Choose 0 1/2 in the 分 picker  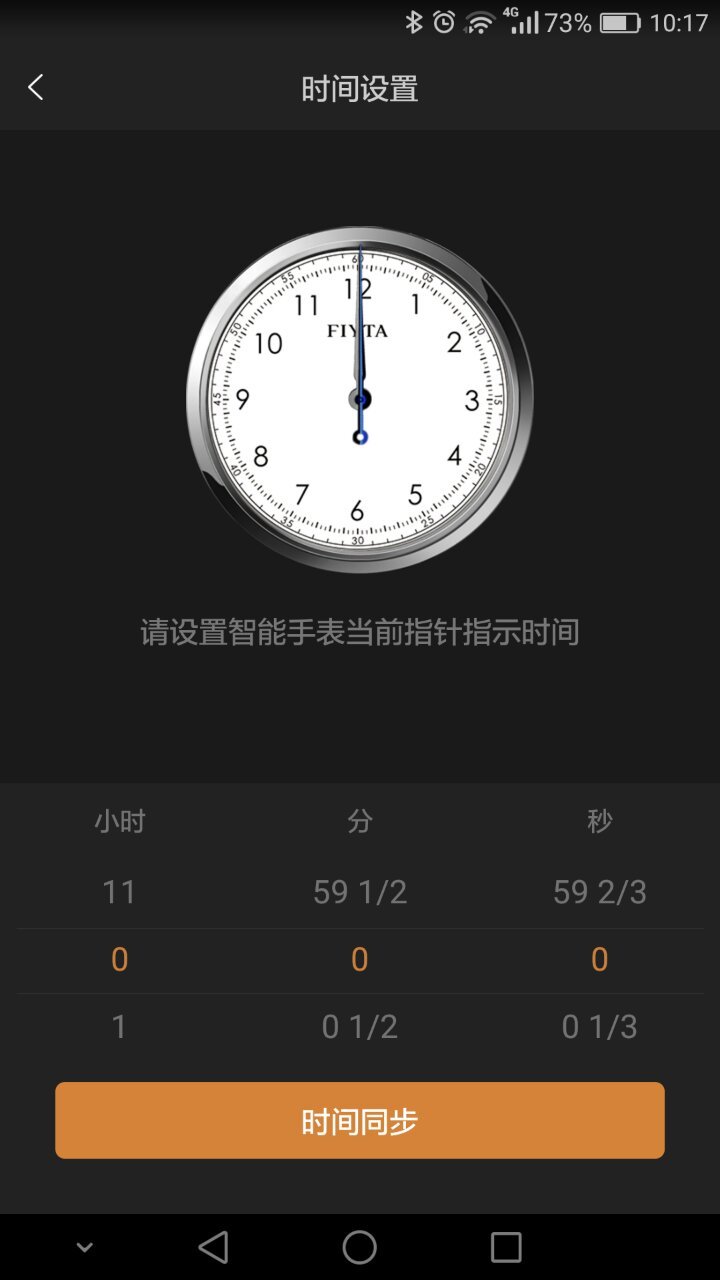tap(360, 1027)
